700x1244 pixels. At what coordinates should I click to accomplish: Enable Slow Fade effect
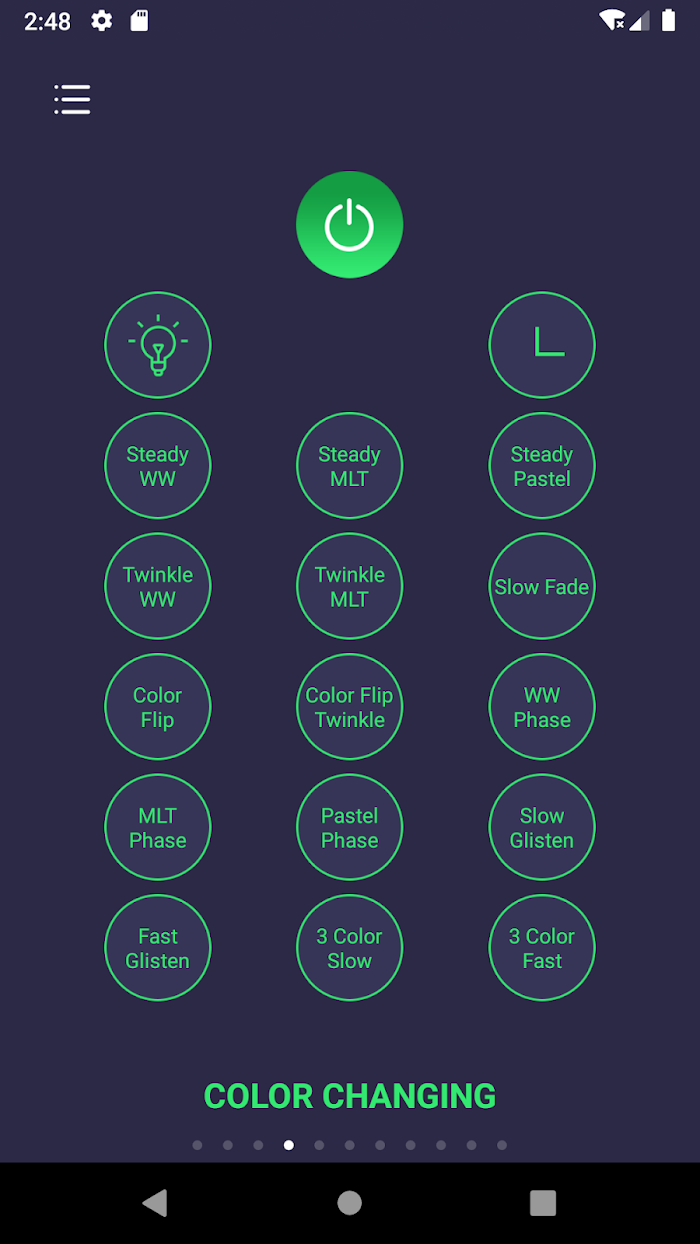(x=542, y=586)
